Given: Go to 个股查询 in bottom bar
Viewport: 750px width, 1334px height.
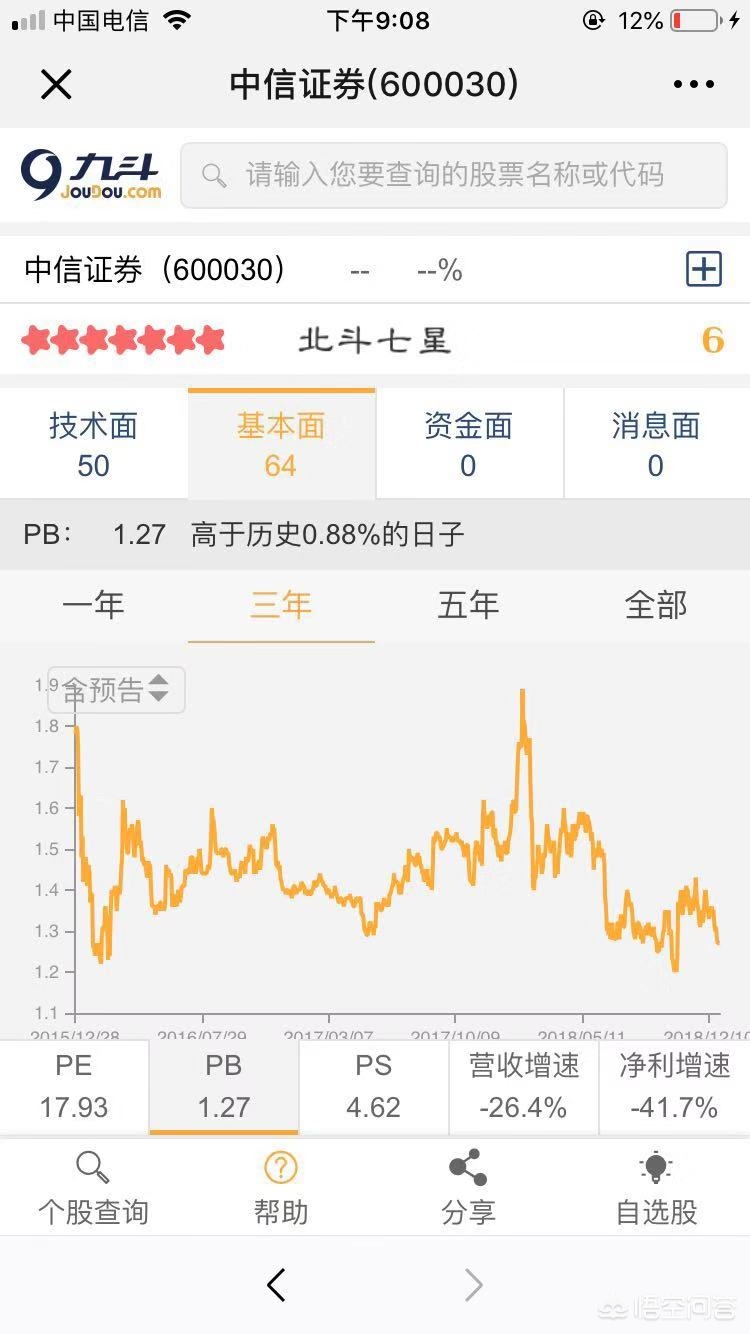Looking at the screenshot, I should [x=93, y=1189].
